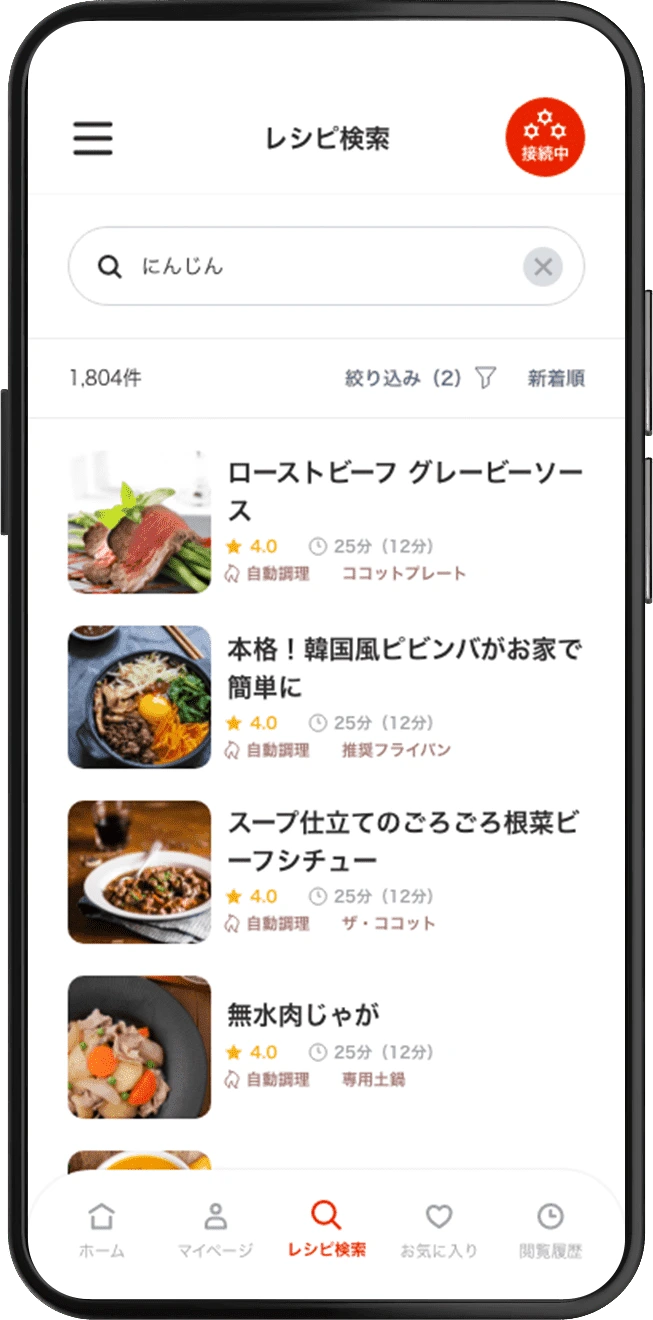Go to the ホーム tab
The width and height of the screenshot is (653, 1320).
coord(101,1230)
